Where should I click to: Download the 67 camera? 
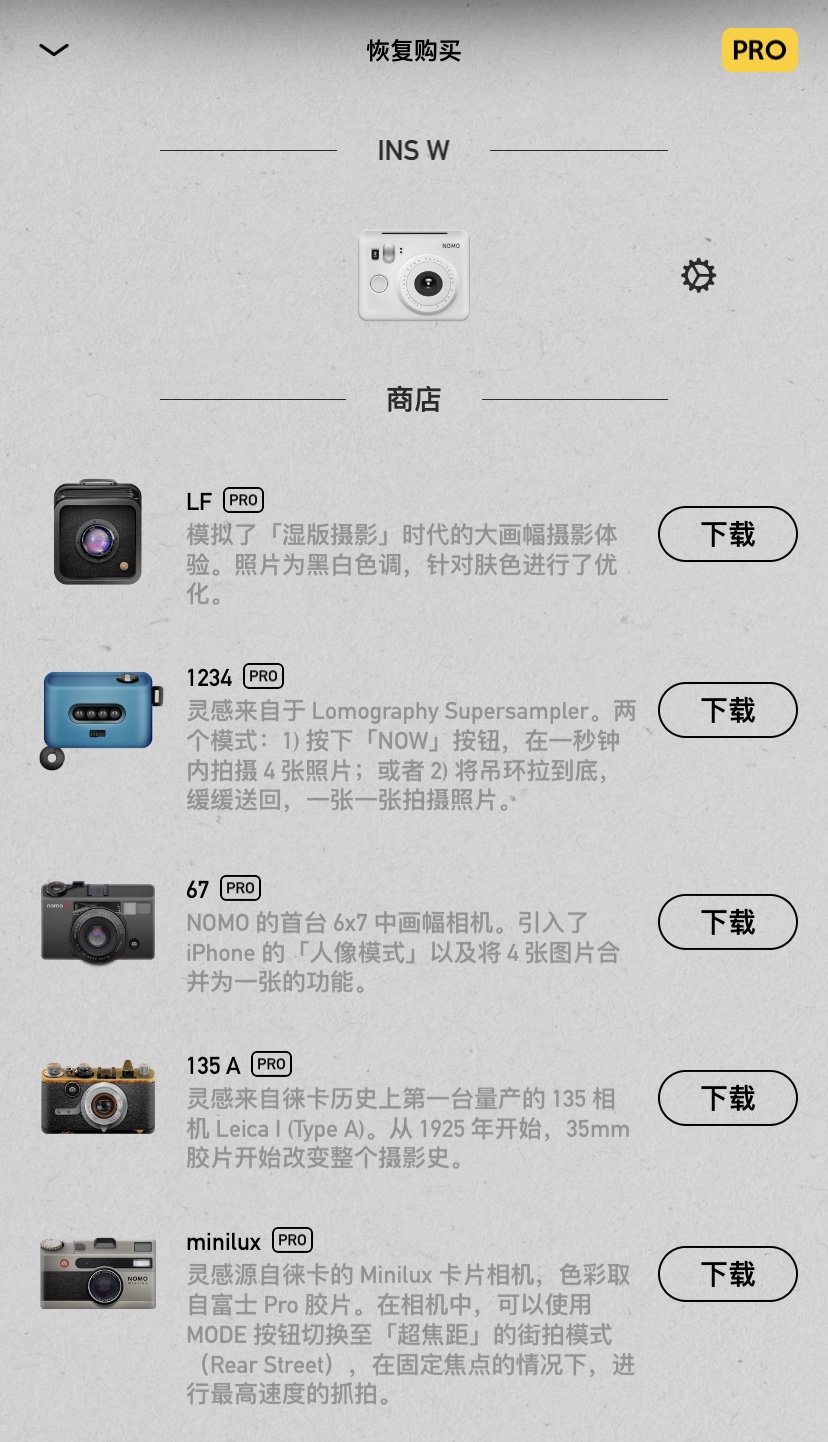[728, 922]
